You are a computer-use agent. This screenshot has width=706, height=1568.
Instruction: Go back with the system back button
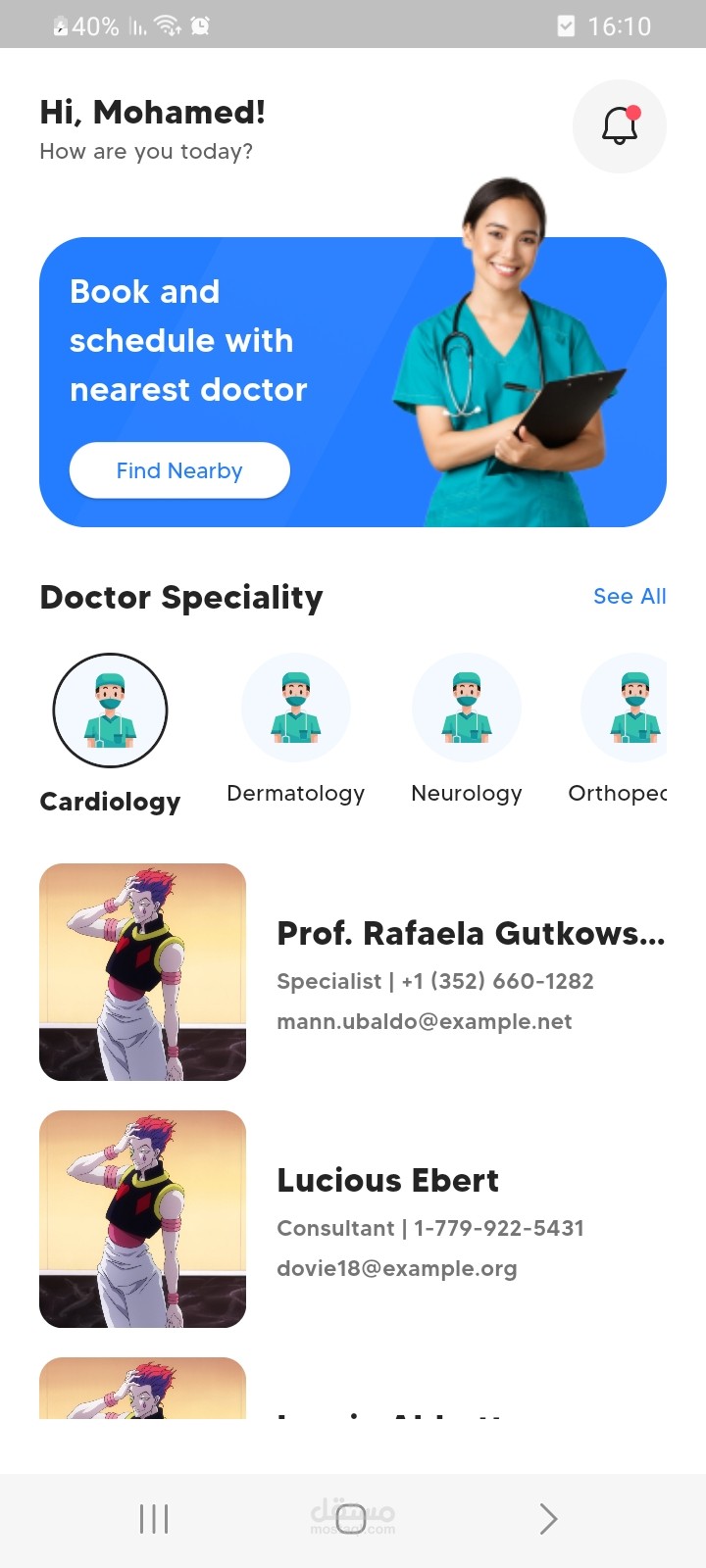click(548, 1519)
